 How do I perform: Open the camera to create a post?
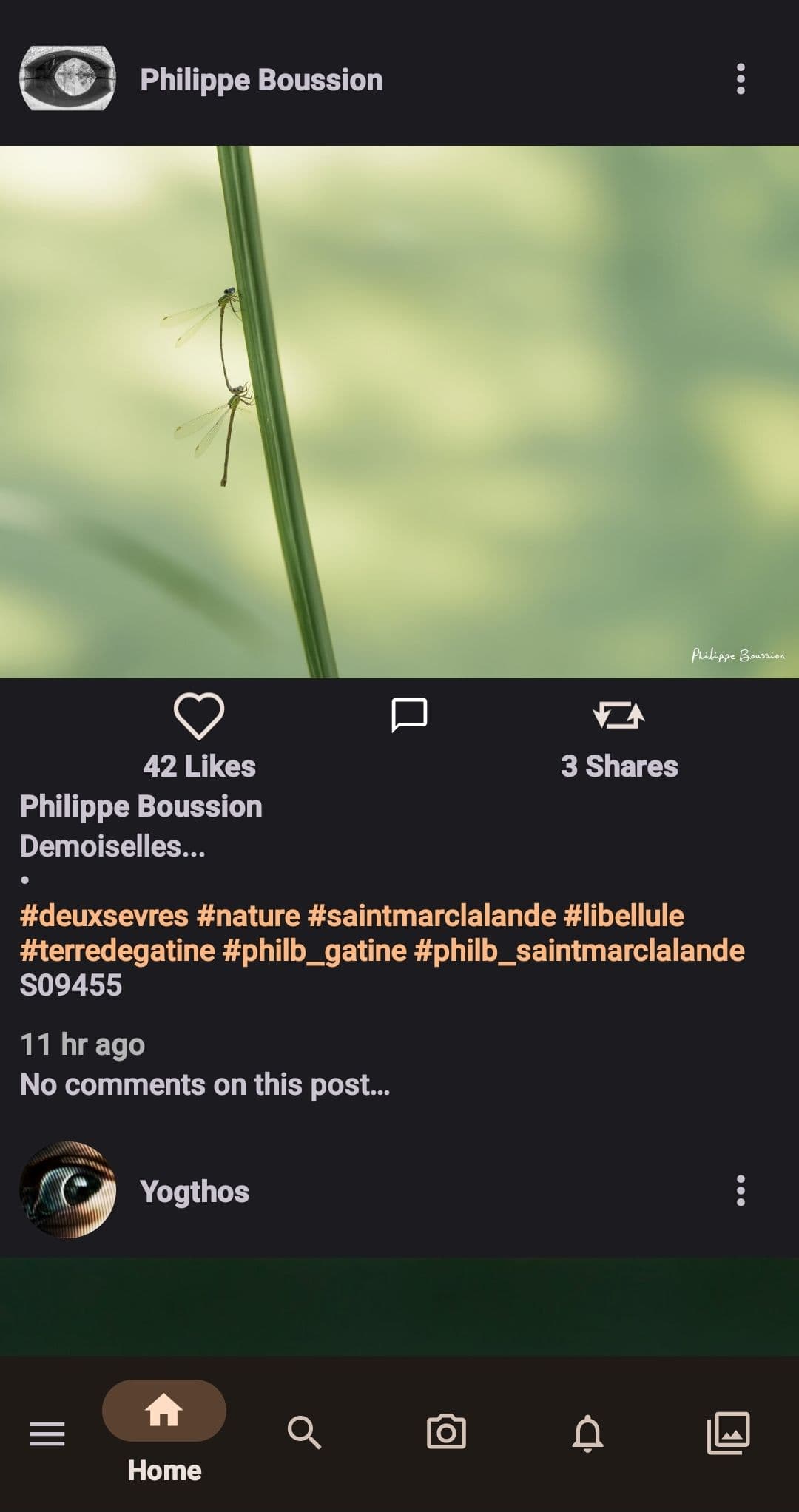[x=446, y=1432]
